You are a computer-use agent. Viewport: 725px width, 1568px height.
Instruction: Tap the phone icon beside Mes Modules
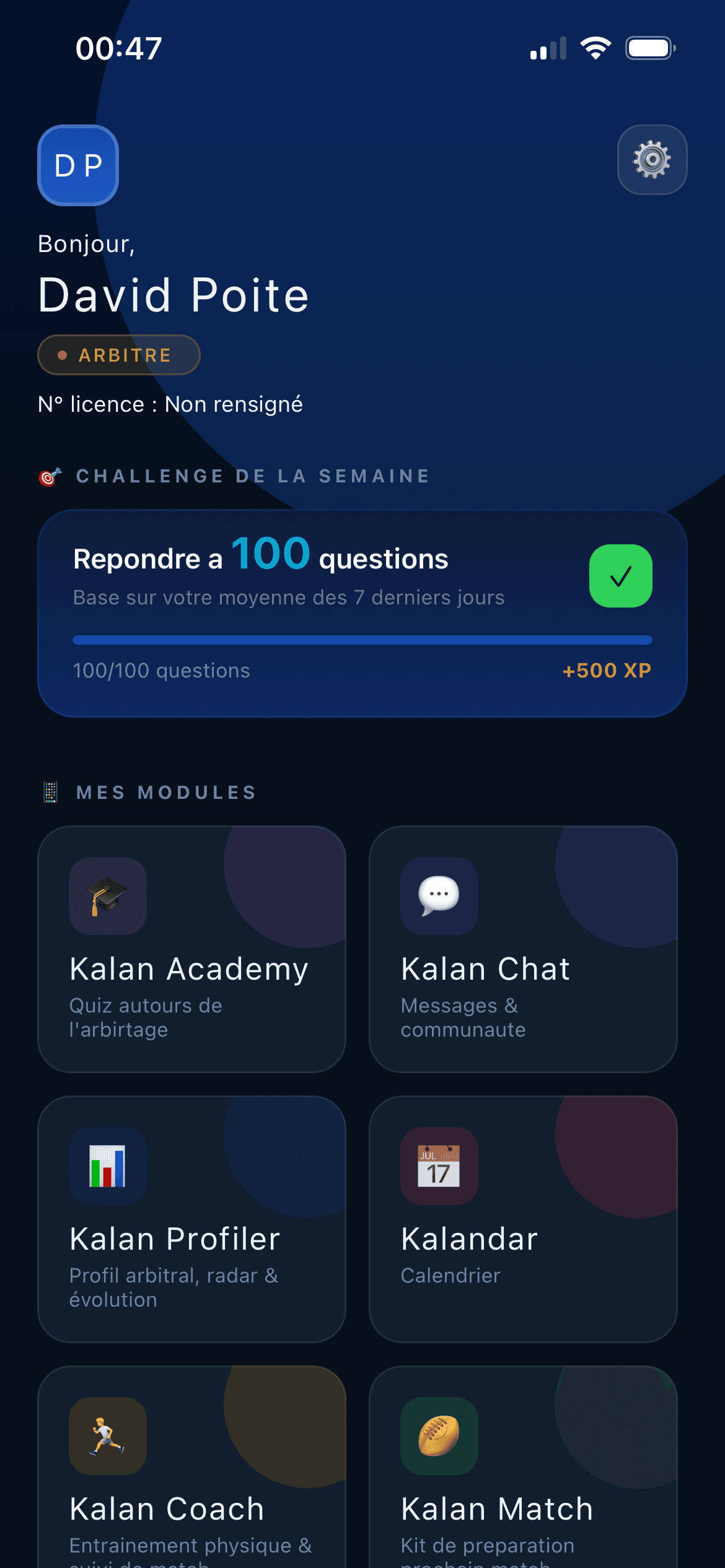tap(50, 791)
